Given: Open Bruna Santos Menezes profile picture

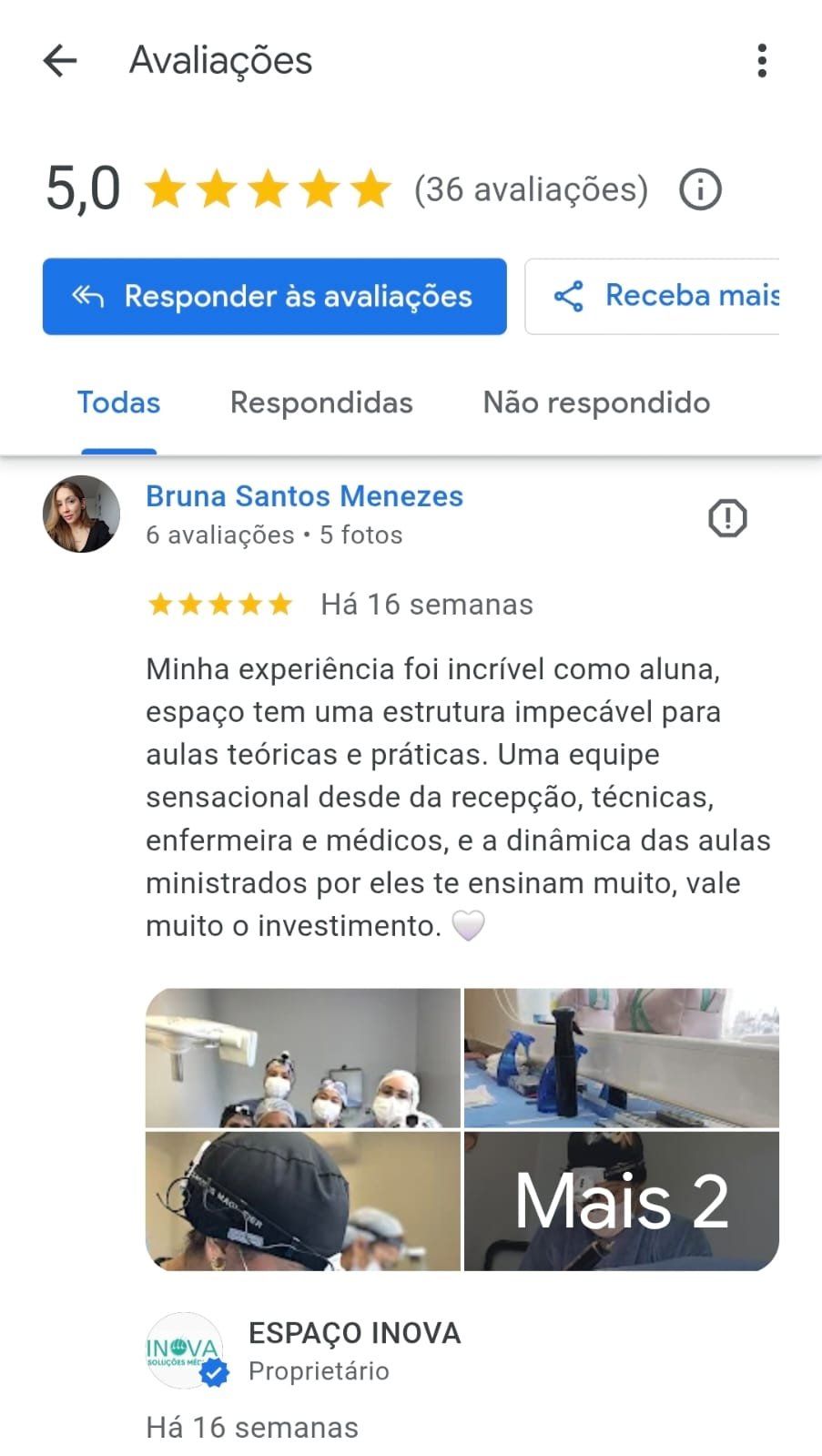Looking at the screenshot, I should pyautogui.click(x=81, y=514).
